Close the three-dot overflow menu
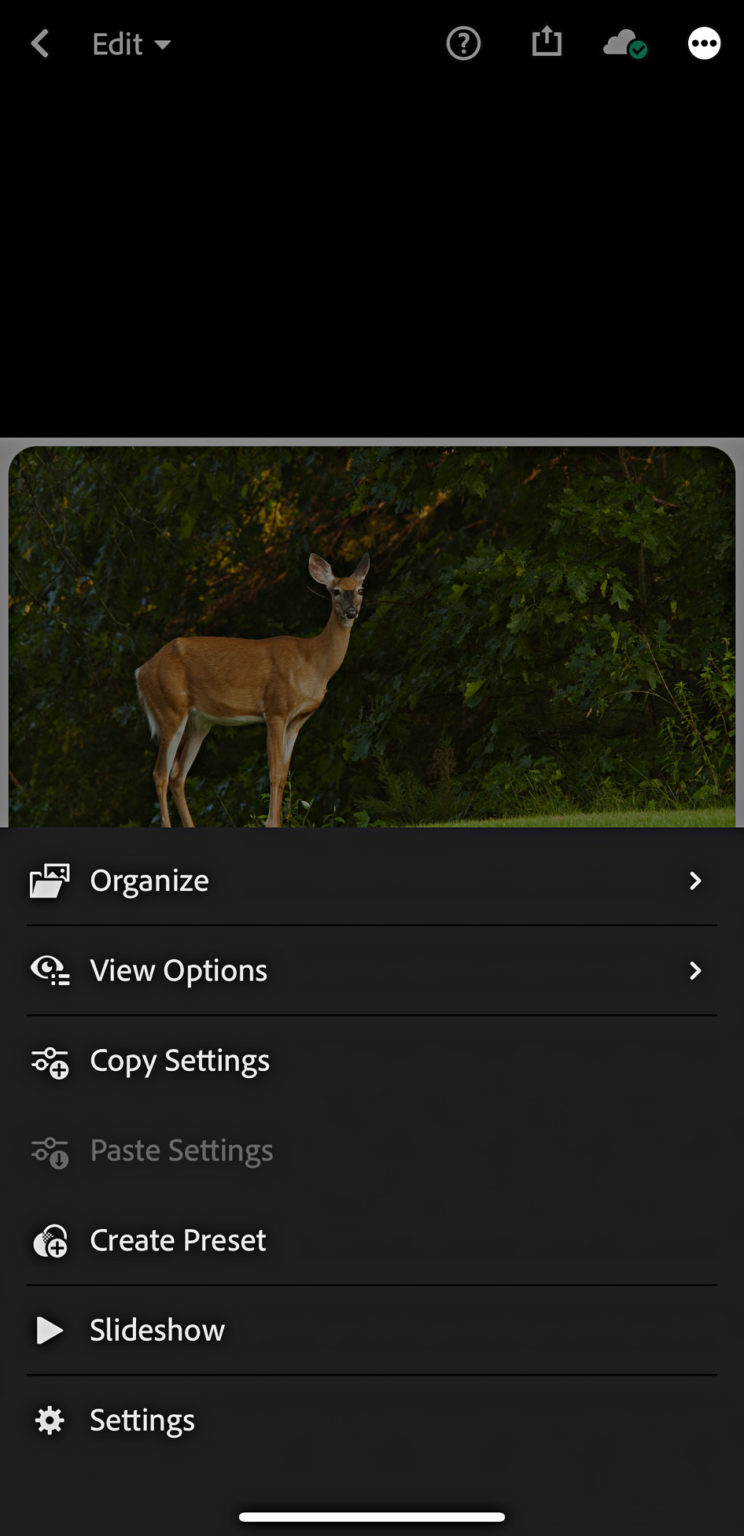The width and height of the screenshot is (744, 1536). [704, 43]
